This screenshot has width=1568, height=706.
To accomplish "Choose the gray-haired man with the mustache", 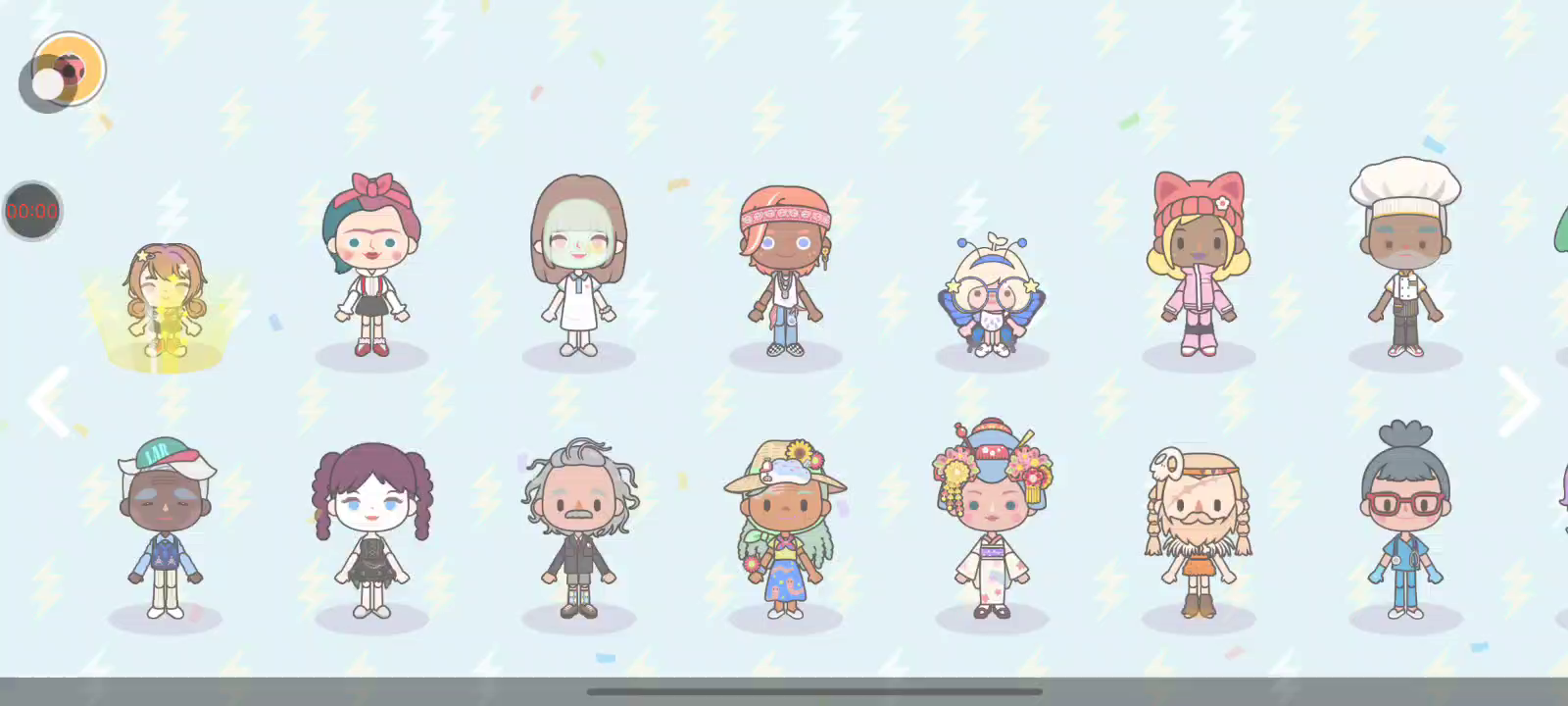I will (x=578, y=529).
